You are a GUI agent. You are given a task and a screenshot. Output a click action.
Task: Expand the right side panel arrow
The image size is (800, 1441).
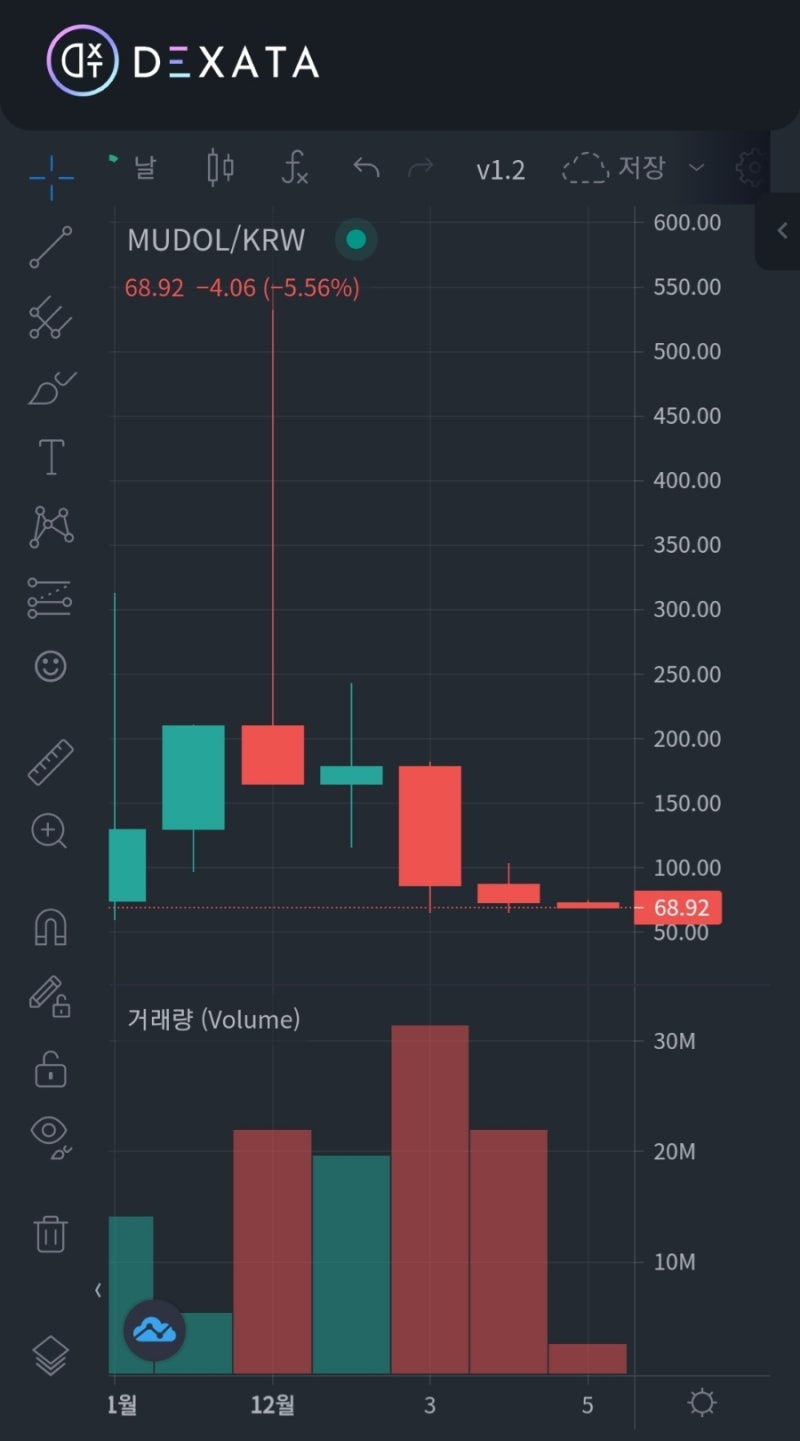[782, 231]
